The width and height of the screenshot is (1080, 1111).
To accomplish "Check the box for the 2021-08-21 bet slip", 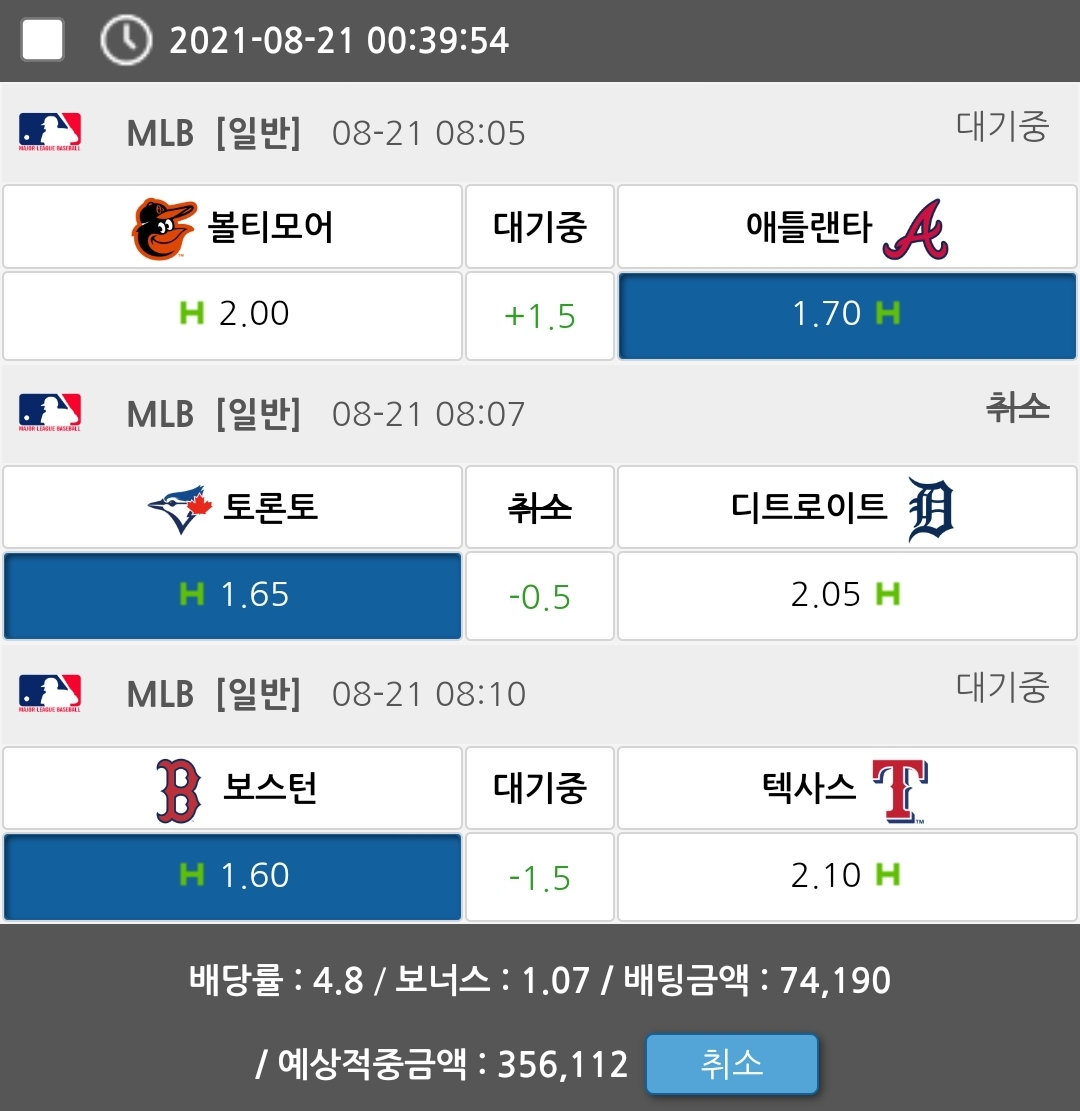I will 42,40.
